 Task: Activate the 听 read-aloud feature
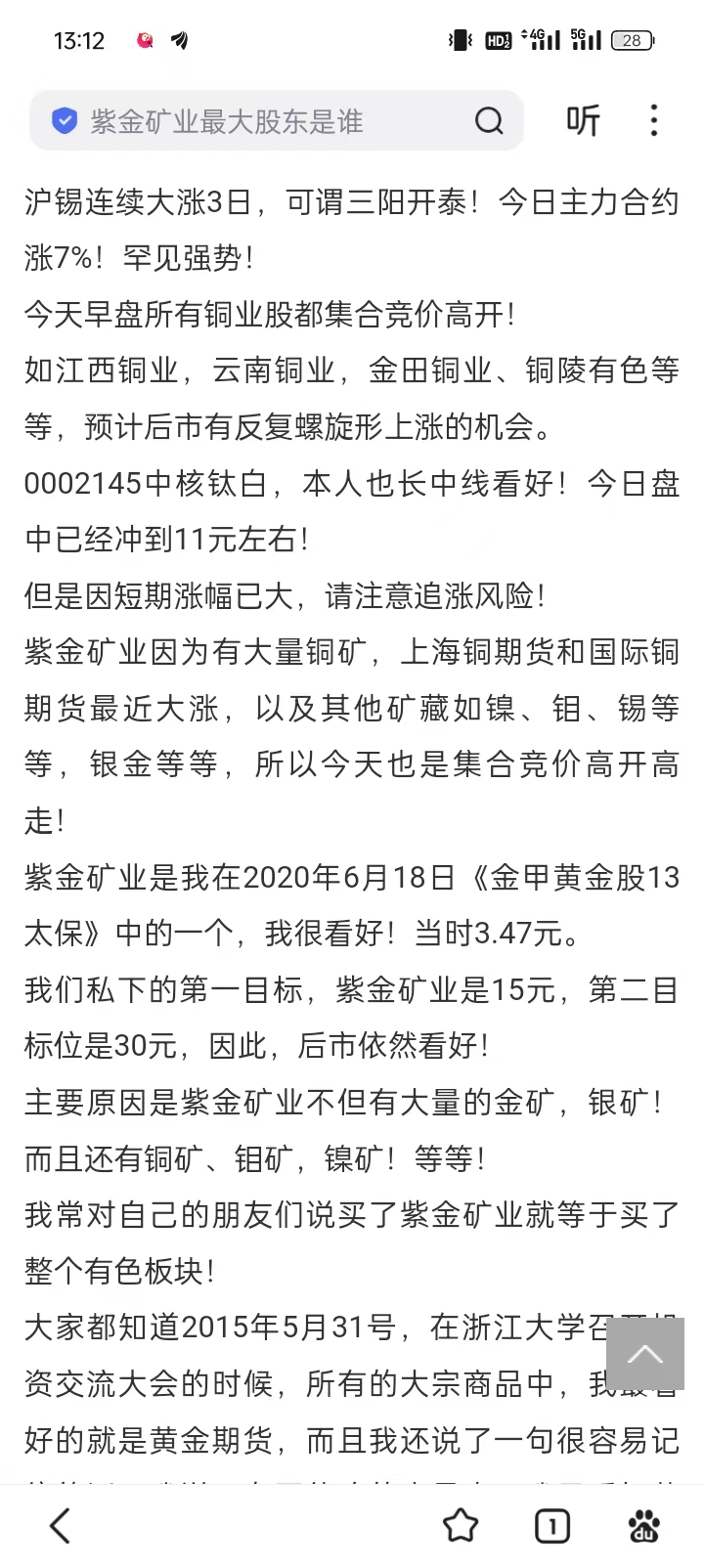tap(582, 121)
